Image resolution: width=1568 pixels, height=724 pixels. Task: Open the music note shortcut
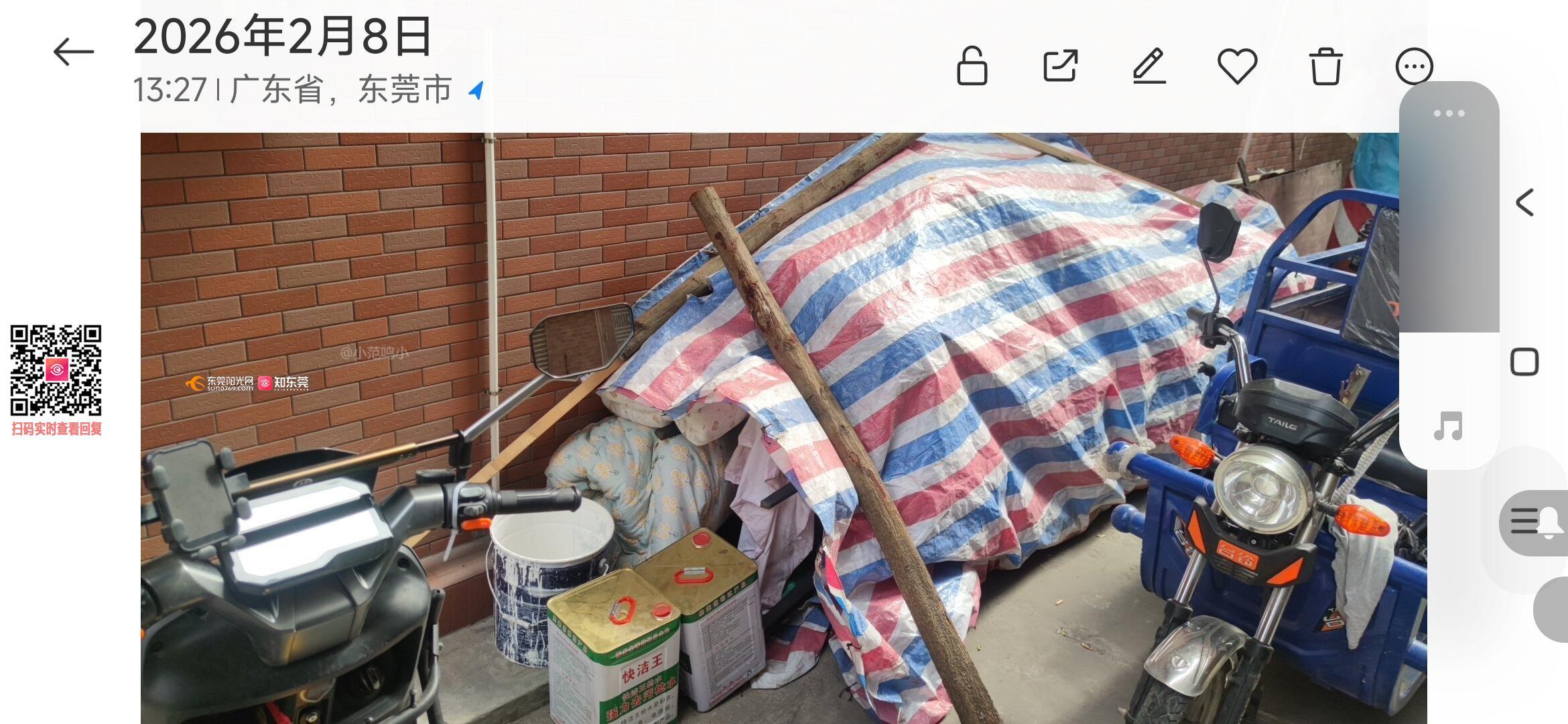(x=1448, y=426)
